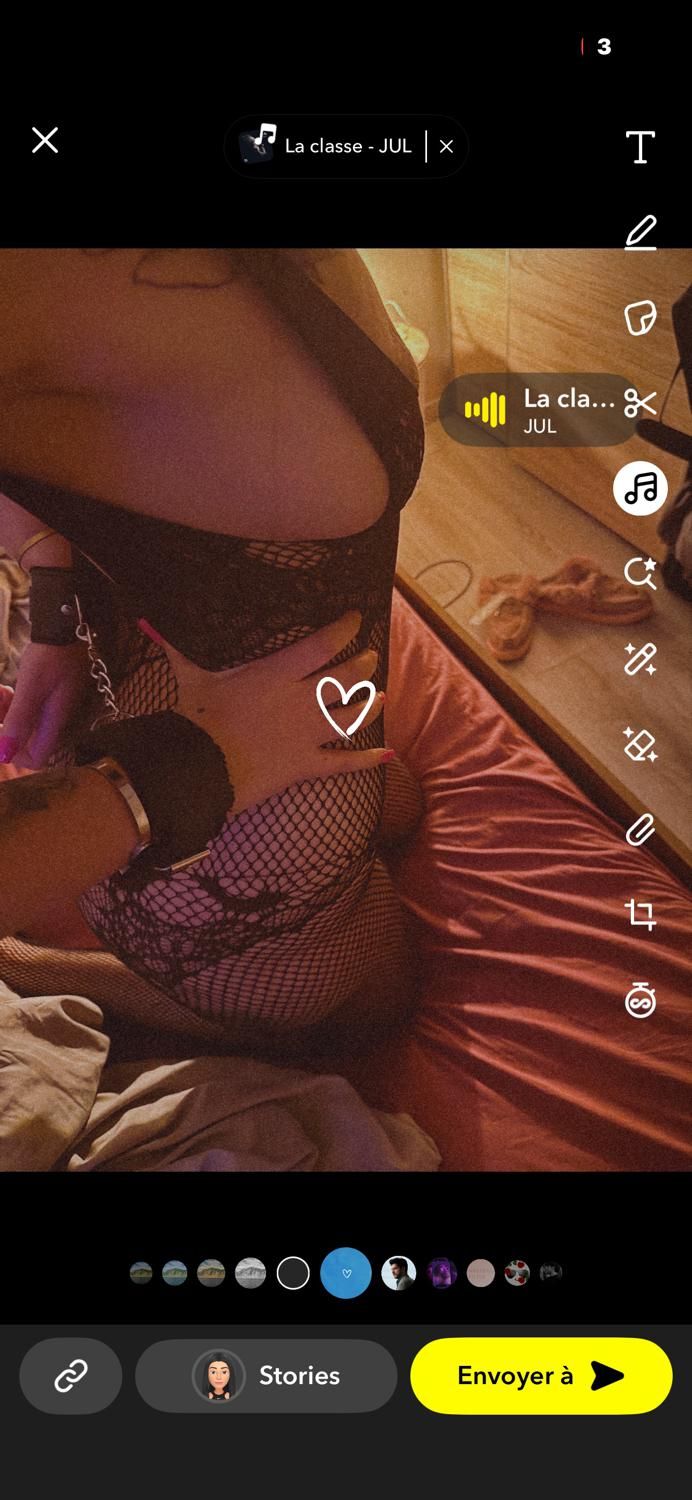692x1500 pixels.
Task: Open the stickers picker
Action: [x=640, y=318]
